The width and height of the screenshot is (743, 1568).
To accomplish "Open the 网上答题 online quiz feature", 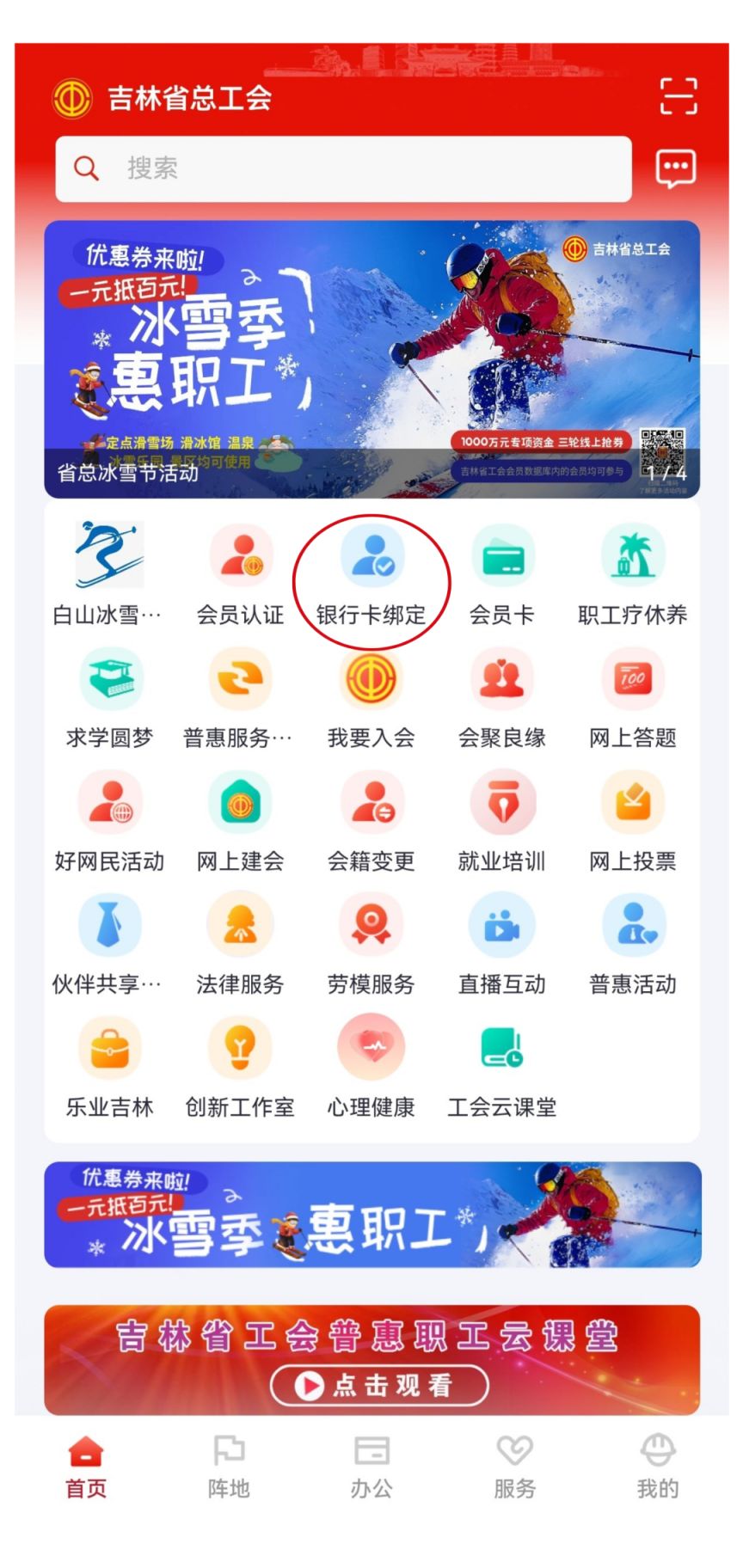I will [x=634, y=679].
